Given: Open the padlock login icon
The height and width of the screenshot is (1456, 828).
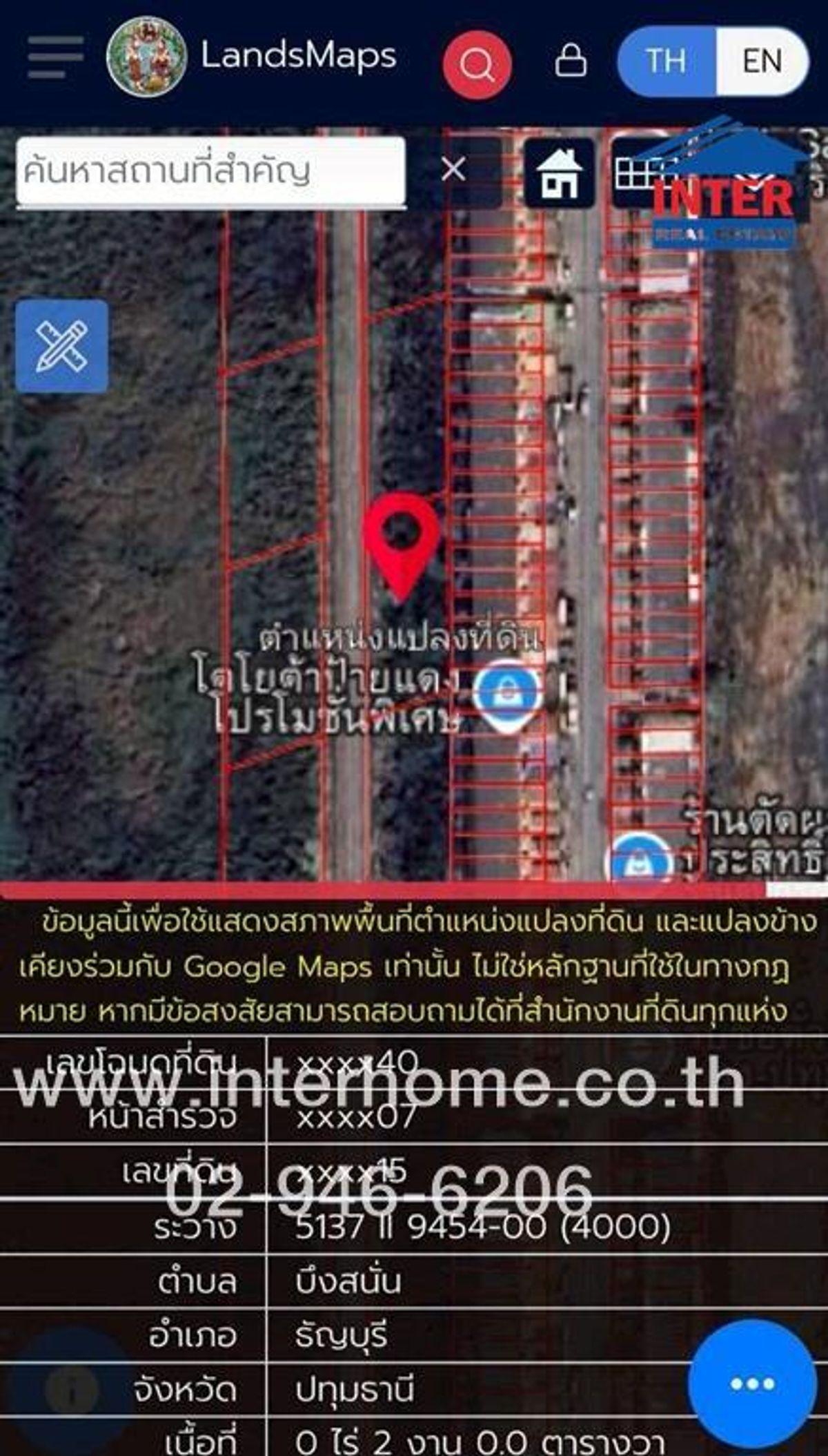Looking at the screenshot, I should (571, 61).
